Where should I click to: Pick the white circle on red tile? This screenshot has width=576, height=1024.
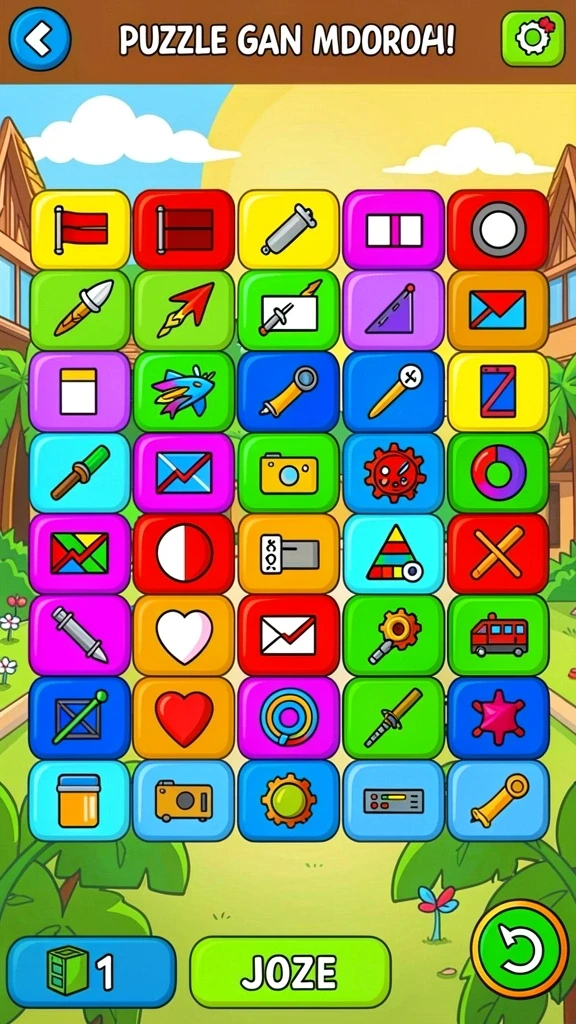498,229
